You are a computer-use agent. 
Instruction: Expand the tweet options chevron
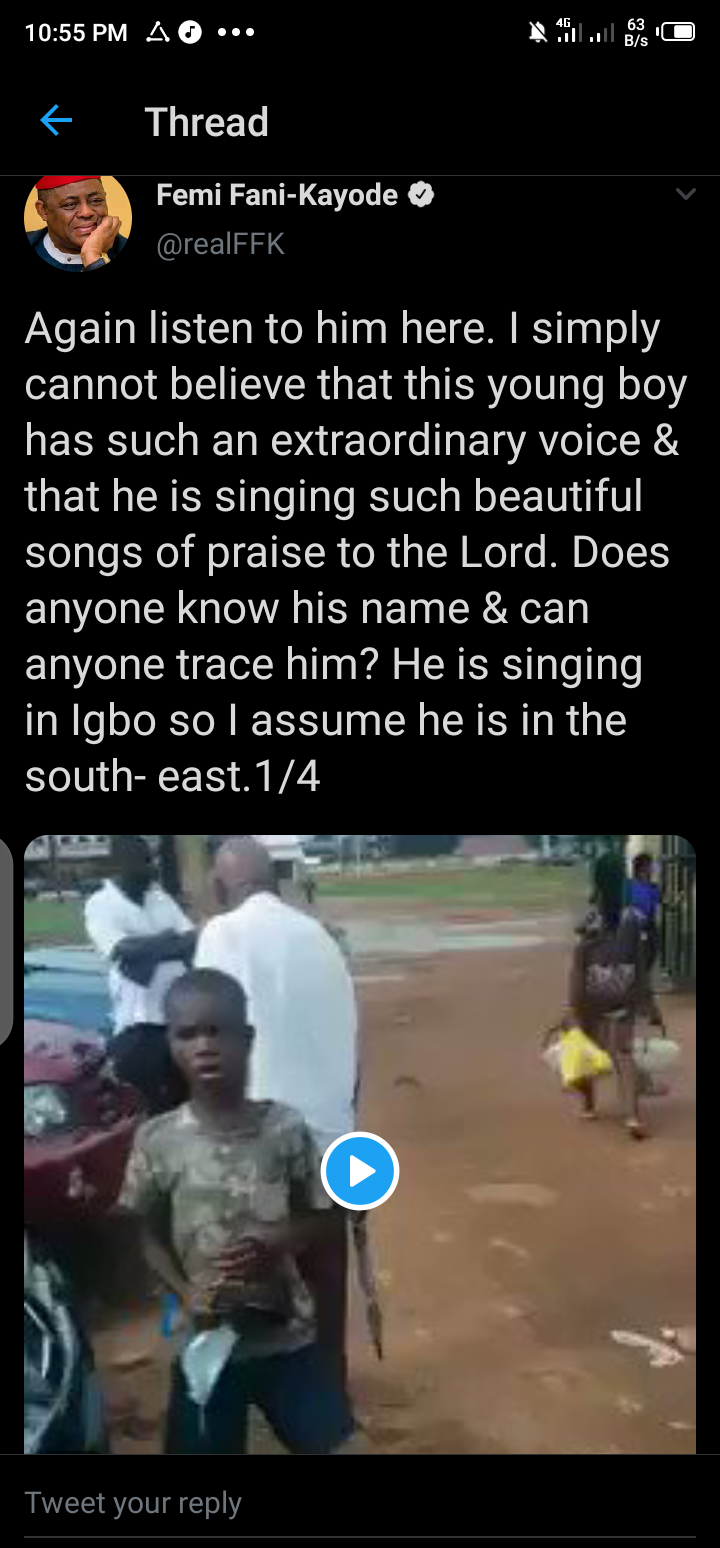(685, 194)
